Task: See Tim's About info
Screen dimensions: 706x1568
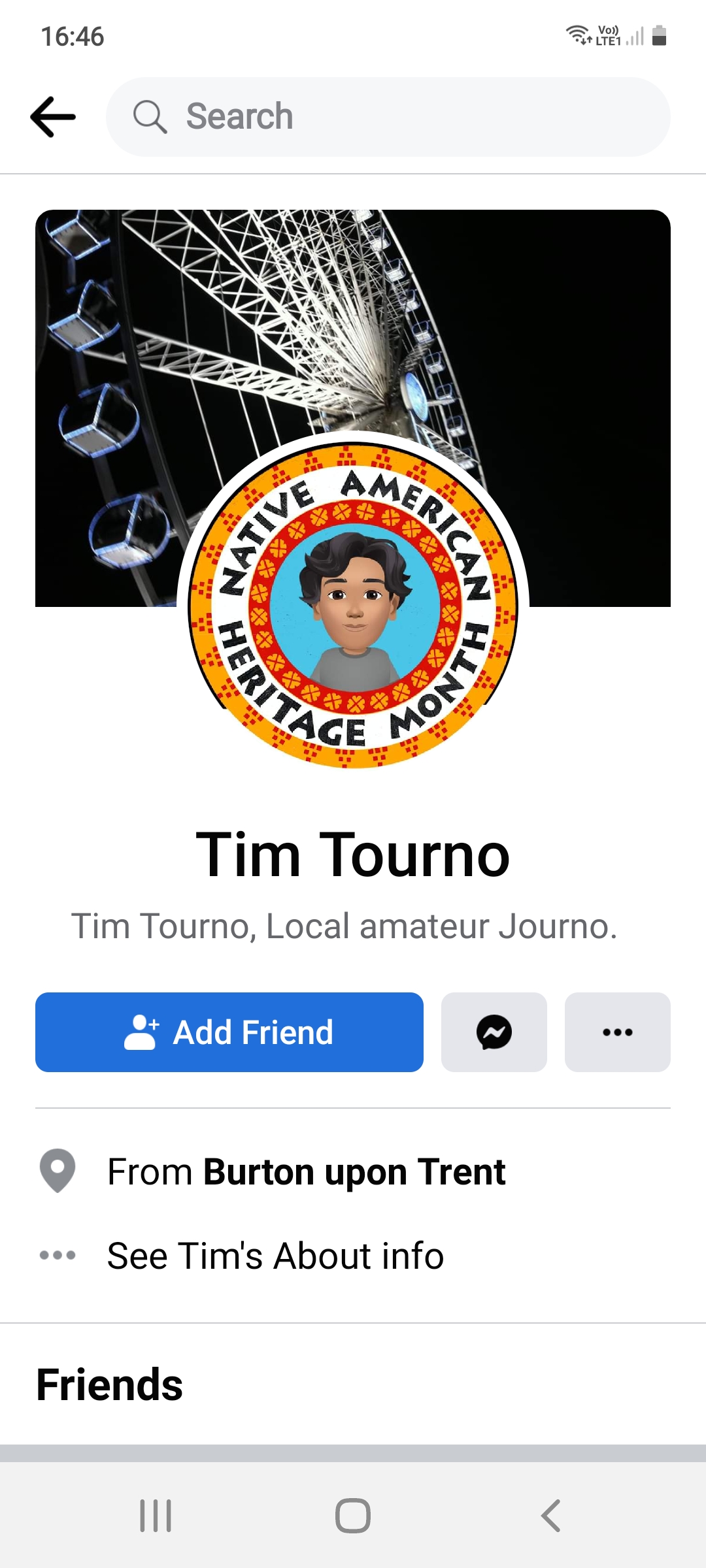Action: pyautogui.click(x=275, y=1255)
